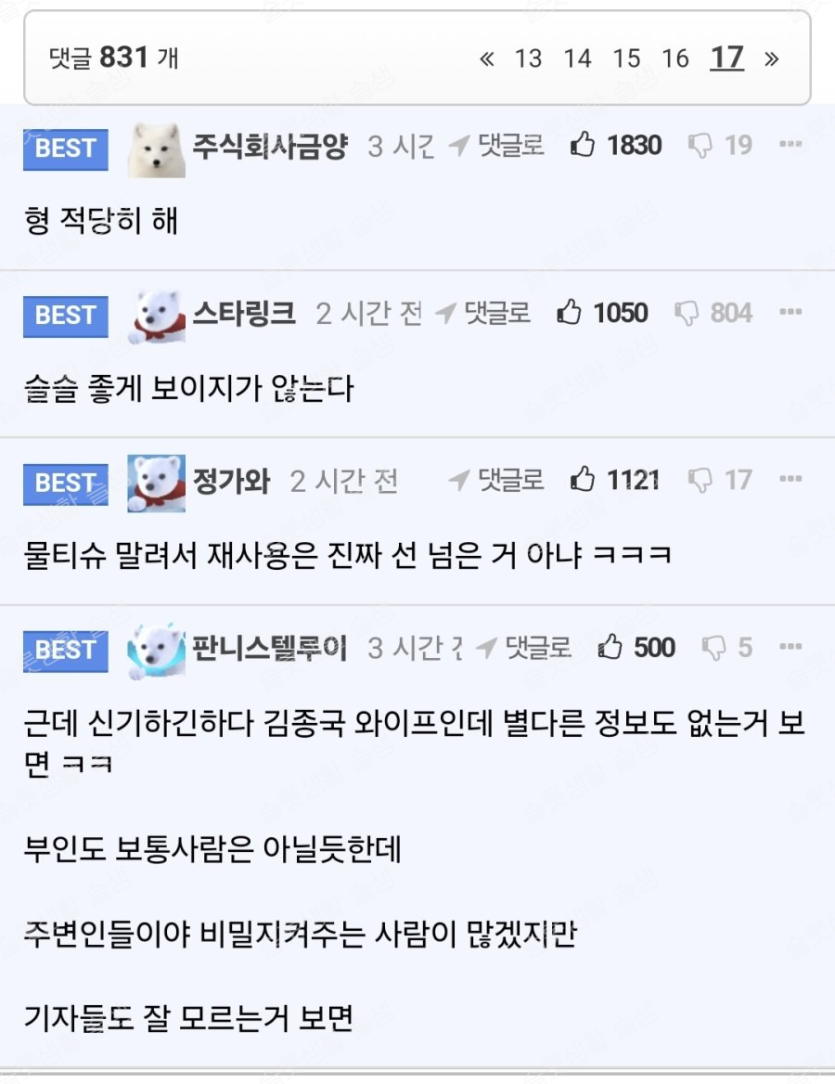Upvote 주식회사금양's comment

click(583, 146)
